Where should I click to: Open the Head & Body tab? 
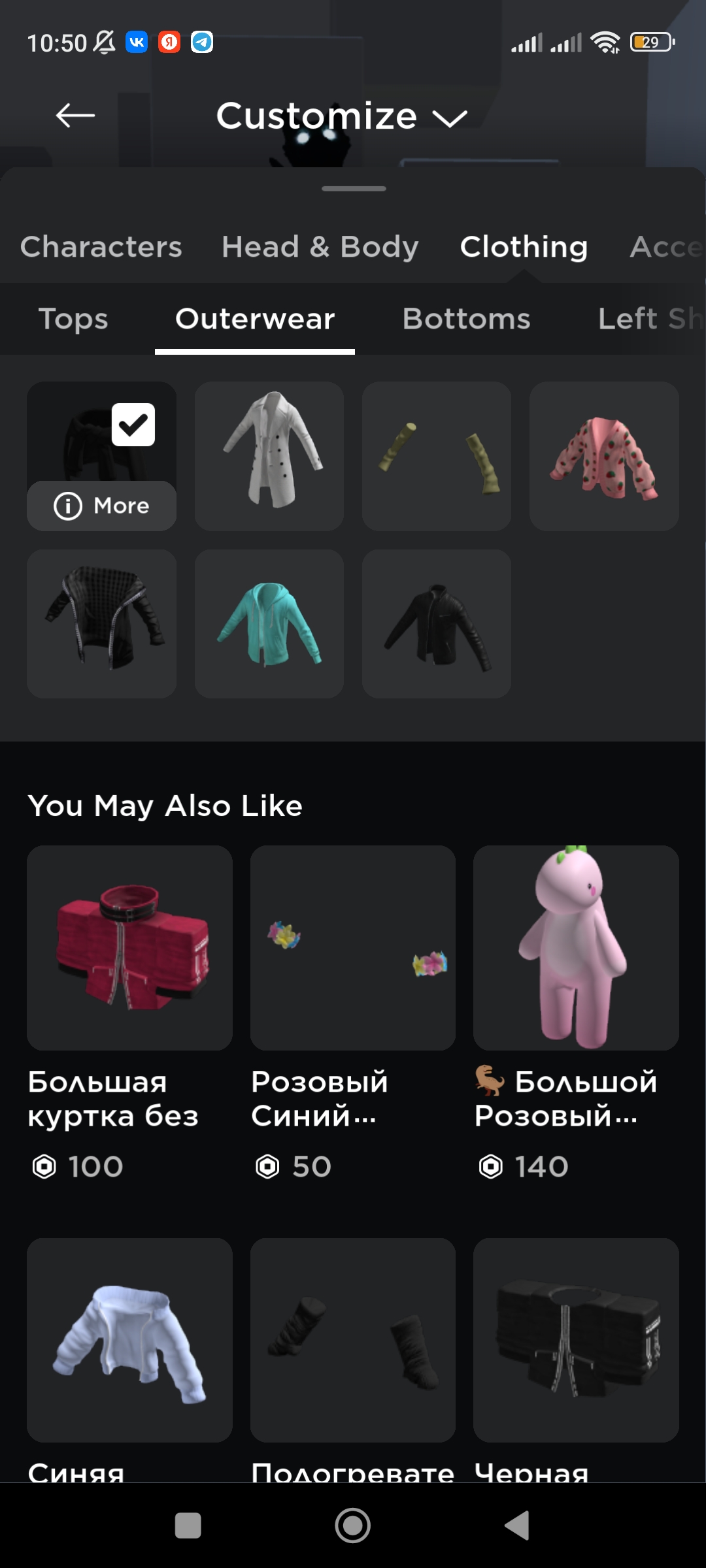pos(320,248)
